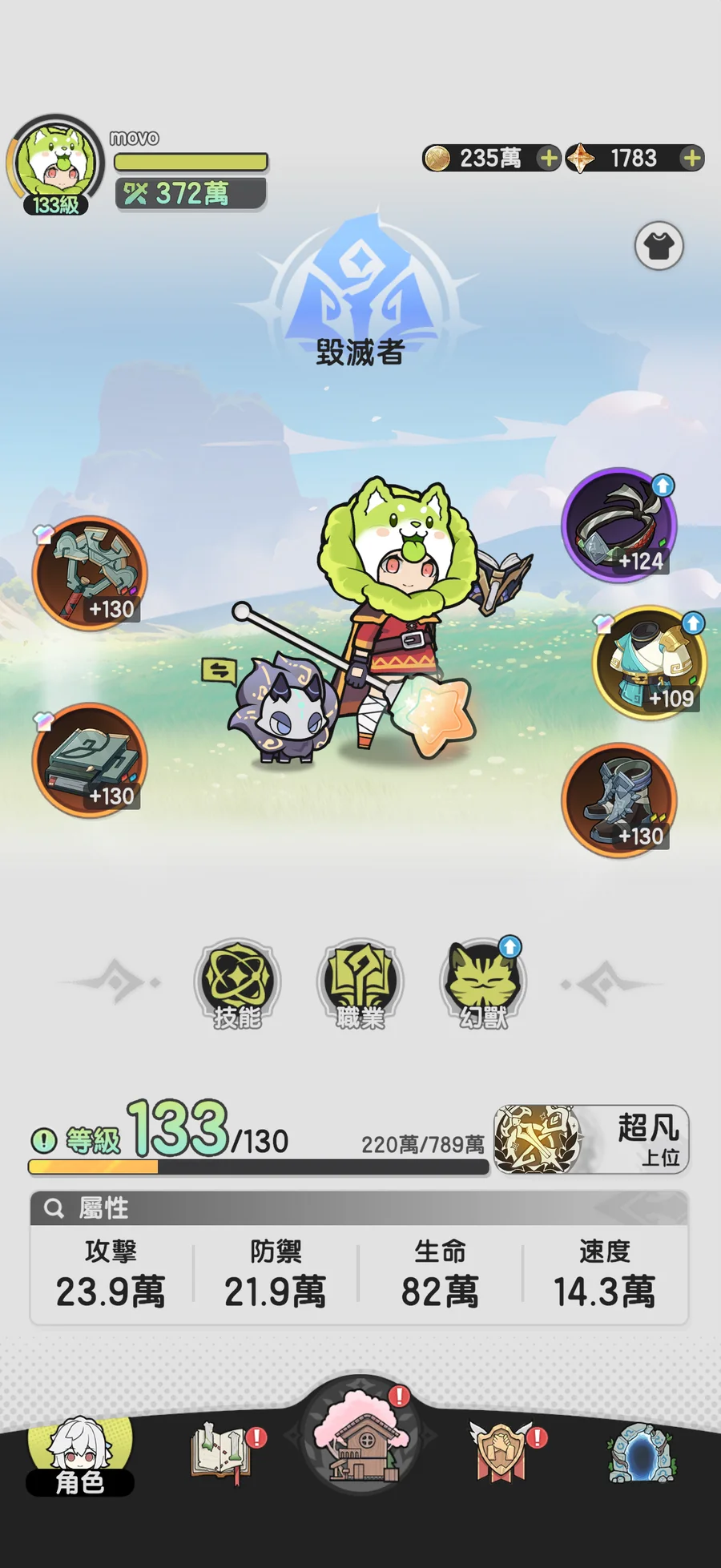The image size is (721, 1568).
Task: Switch to the 角色 character tab
Action: point(80,1457)
